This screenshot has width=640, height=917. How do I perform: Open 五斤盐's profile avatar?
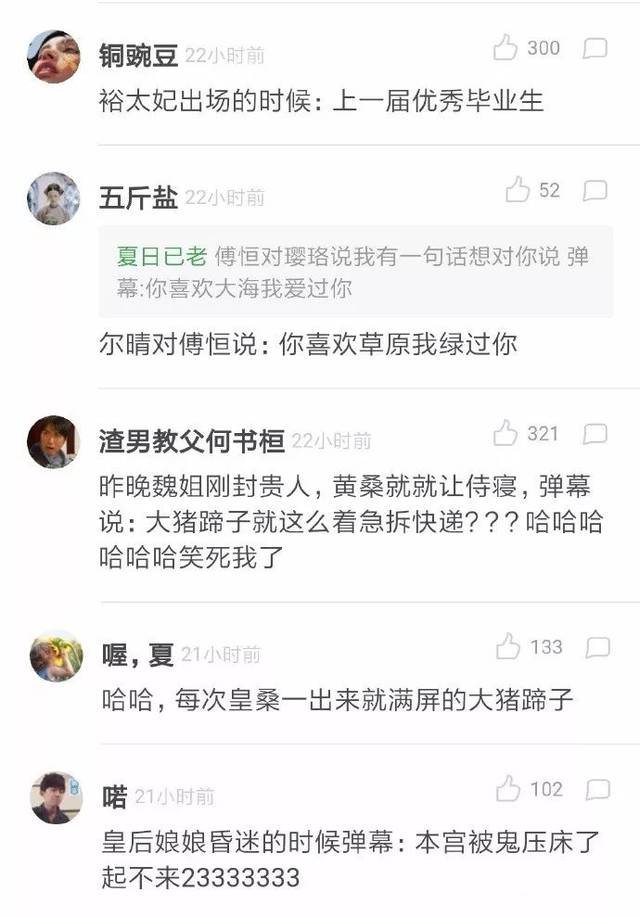tap(53, 198)
